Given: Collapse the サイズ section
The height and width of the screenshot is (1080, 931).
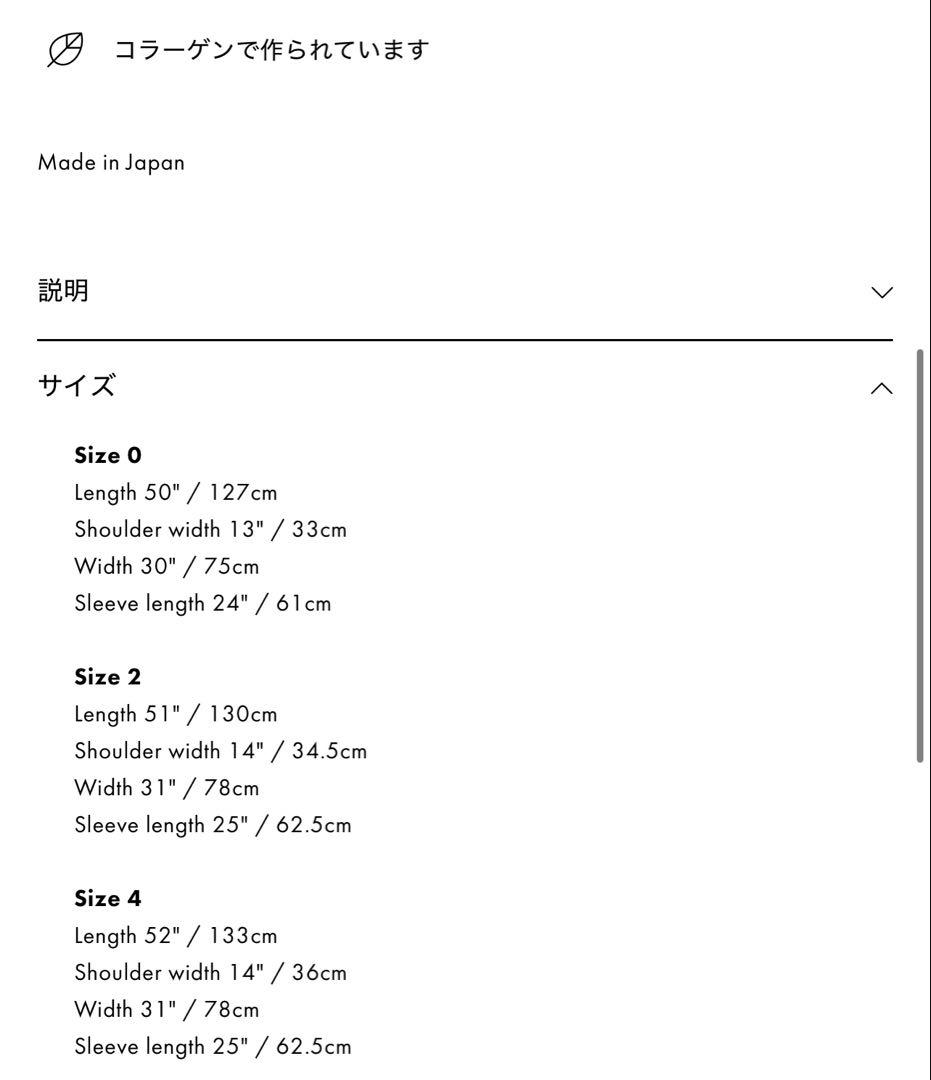Looking at the screenshot, I should click(881, 387).
